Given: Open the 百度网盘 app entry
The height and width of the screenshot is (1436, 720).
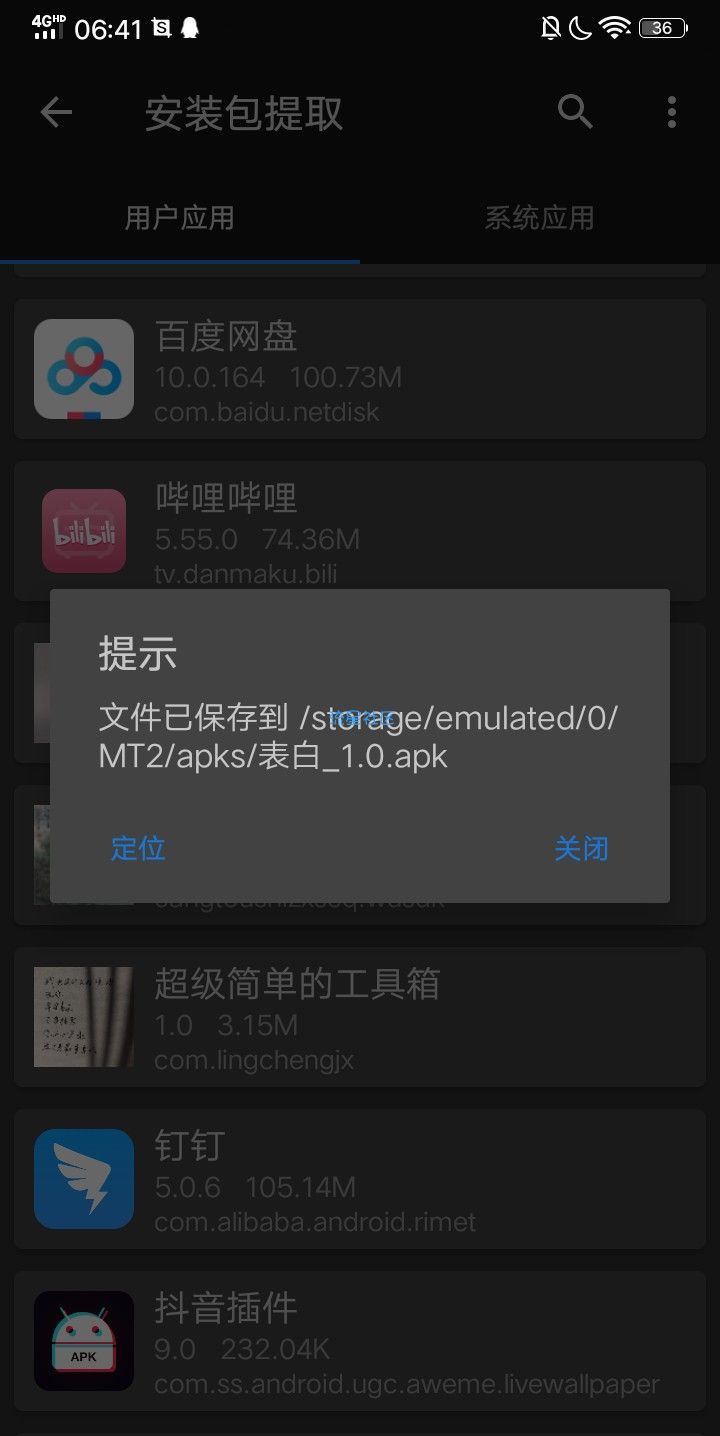Looking at the screenshot, I should (x=360, y=369).
